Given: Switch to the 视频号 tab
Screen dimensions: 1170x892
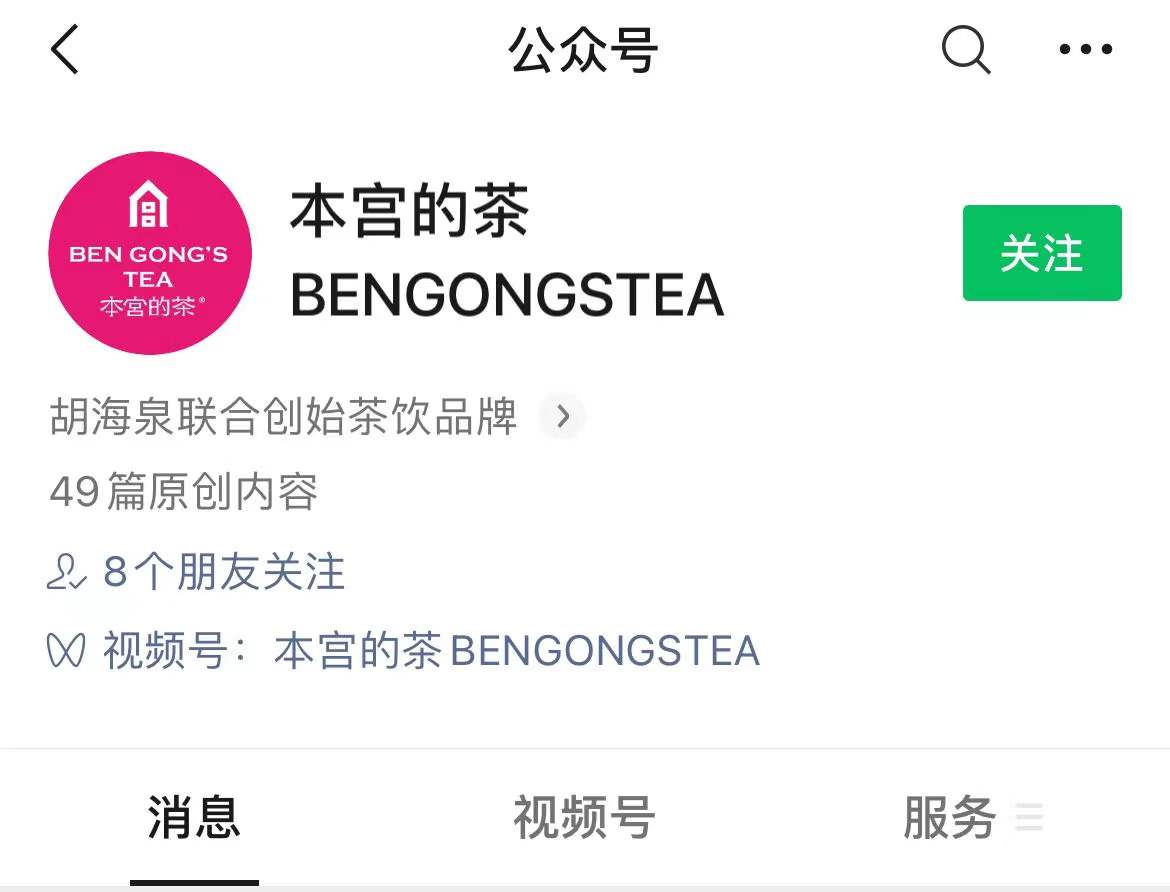Looking at the screenshot, I should [584, 818].
